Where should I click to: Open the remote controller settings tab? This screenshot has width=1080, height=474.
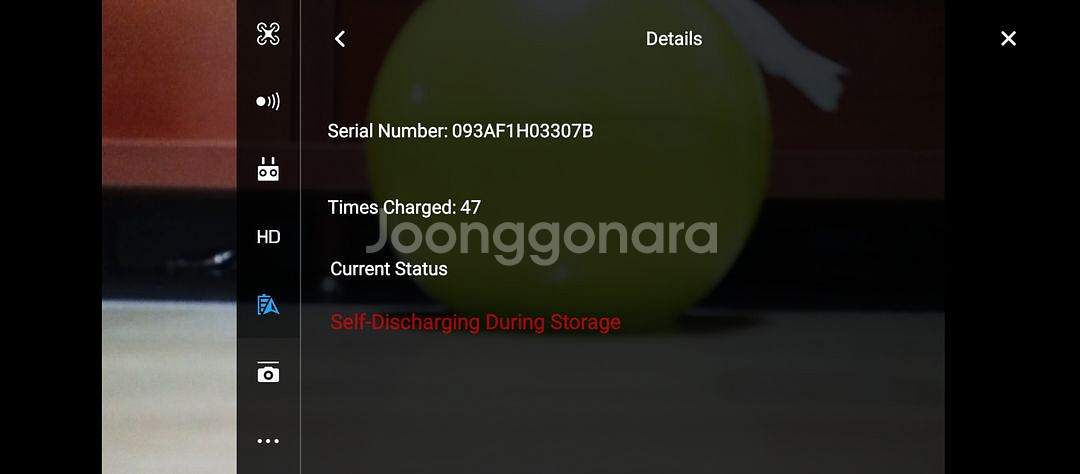(268, 169)
